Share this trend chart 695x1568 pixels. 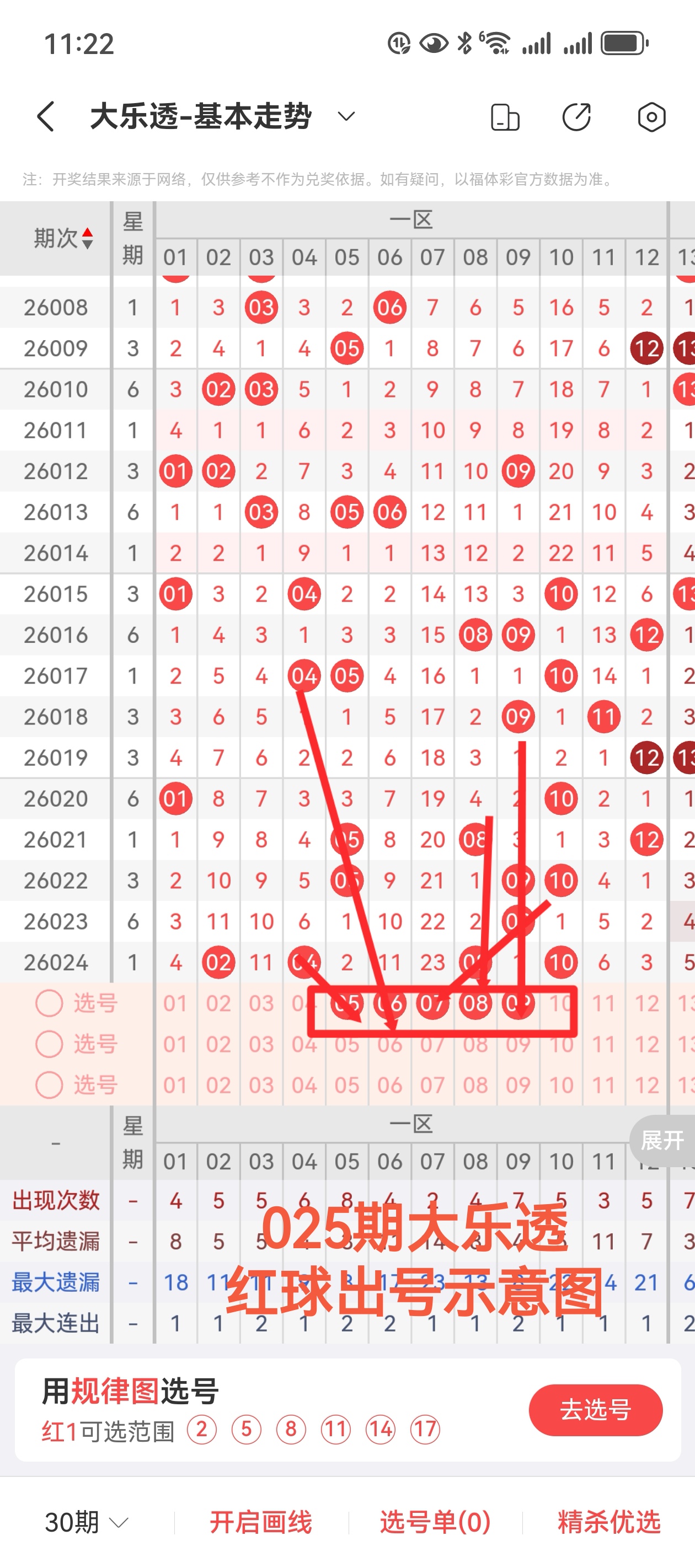[576, 117]
